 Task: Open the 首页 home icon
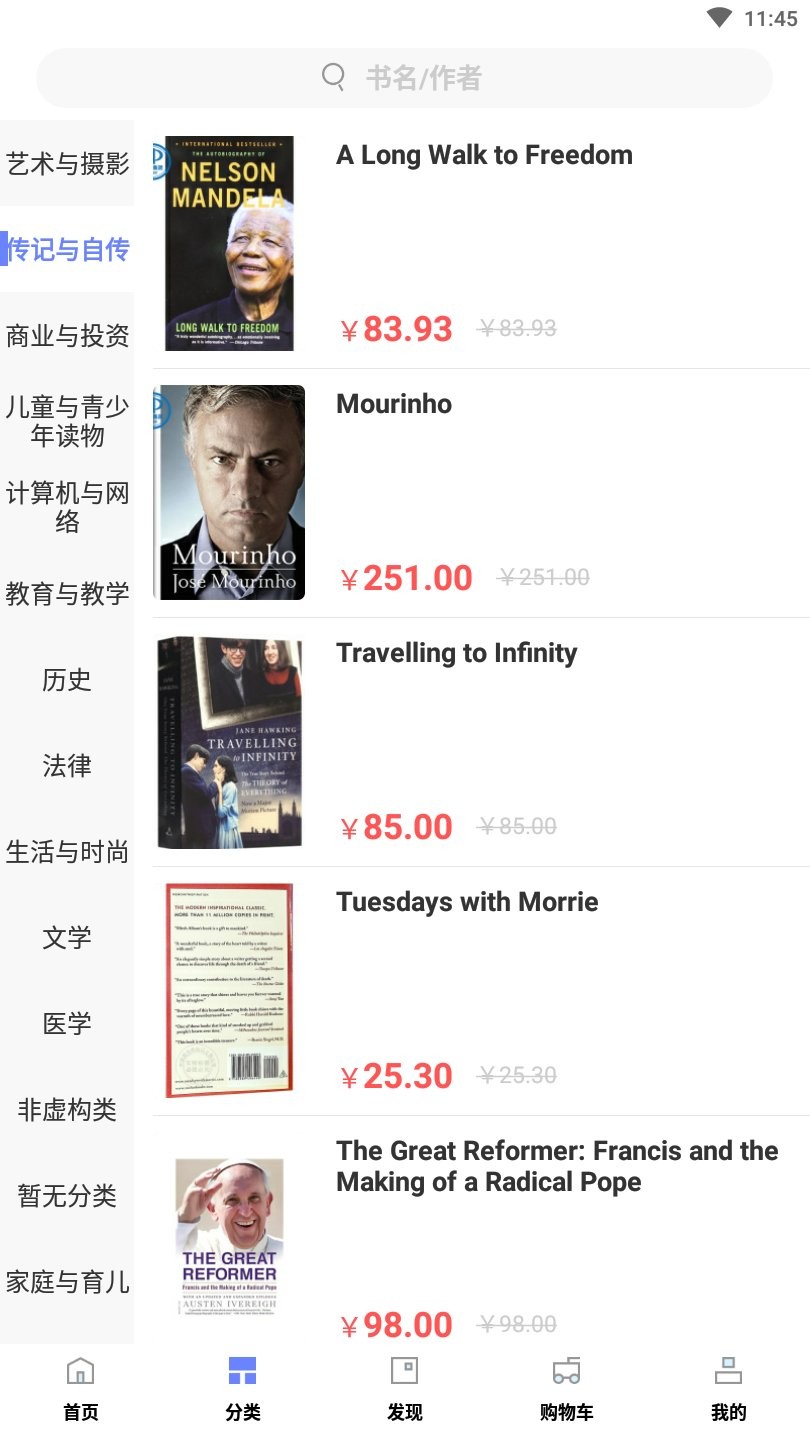coord(81,1371)
